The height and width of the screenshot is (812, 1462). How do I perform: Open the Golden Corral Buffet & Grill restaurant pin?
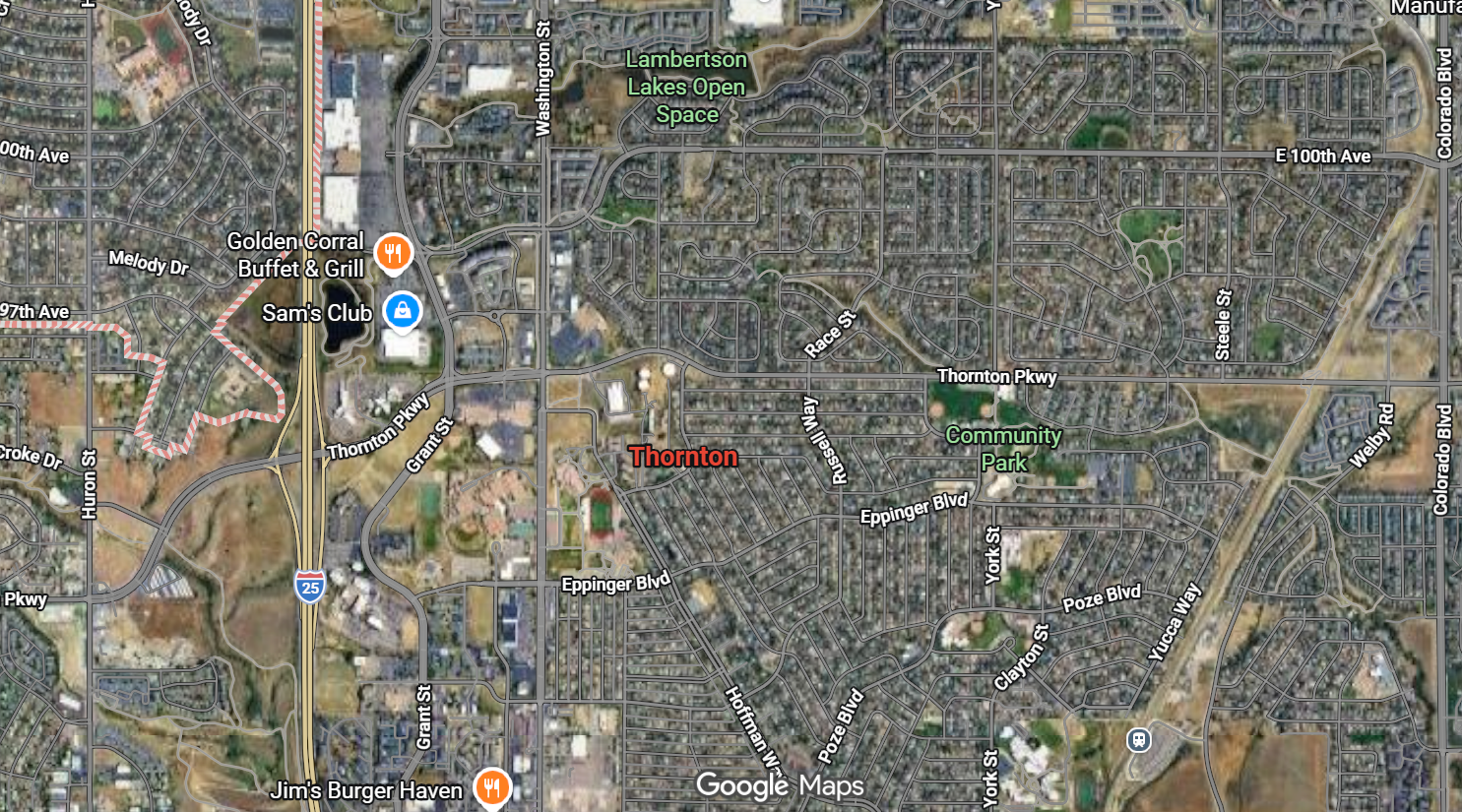click(x=394, y=253)
